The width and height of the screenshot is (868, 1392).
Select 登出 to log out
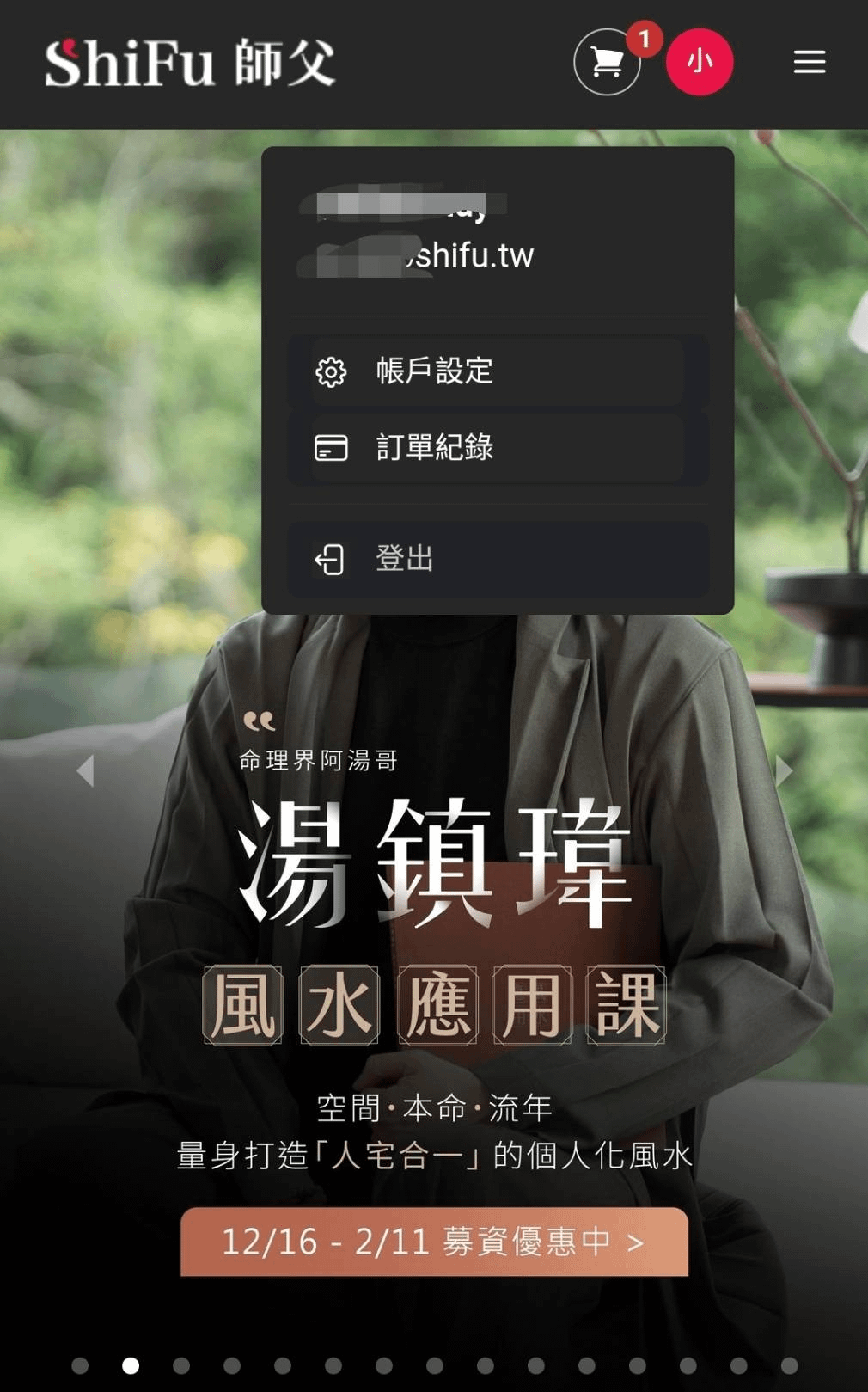(x=498, y=559)
